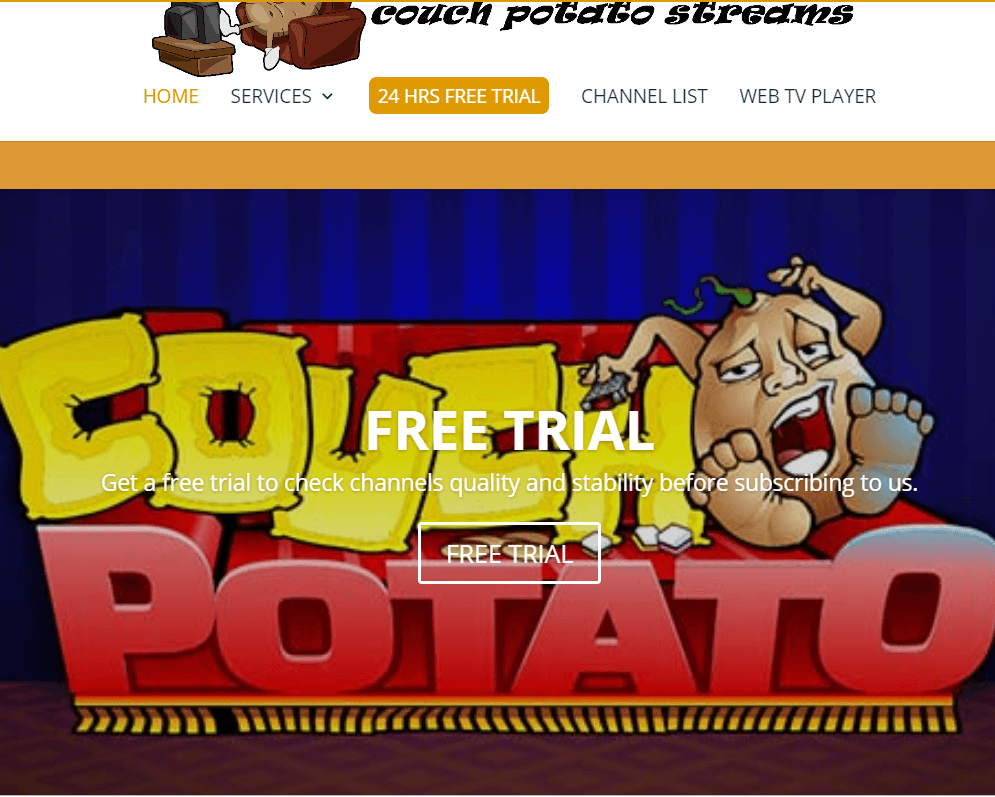The height and width of the screenshot is (797, 995).
Task: Go to the Home page
Action: 170,96
